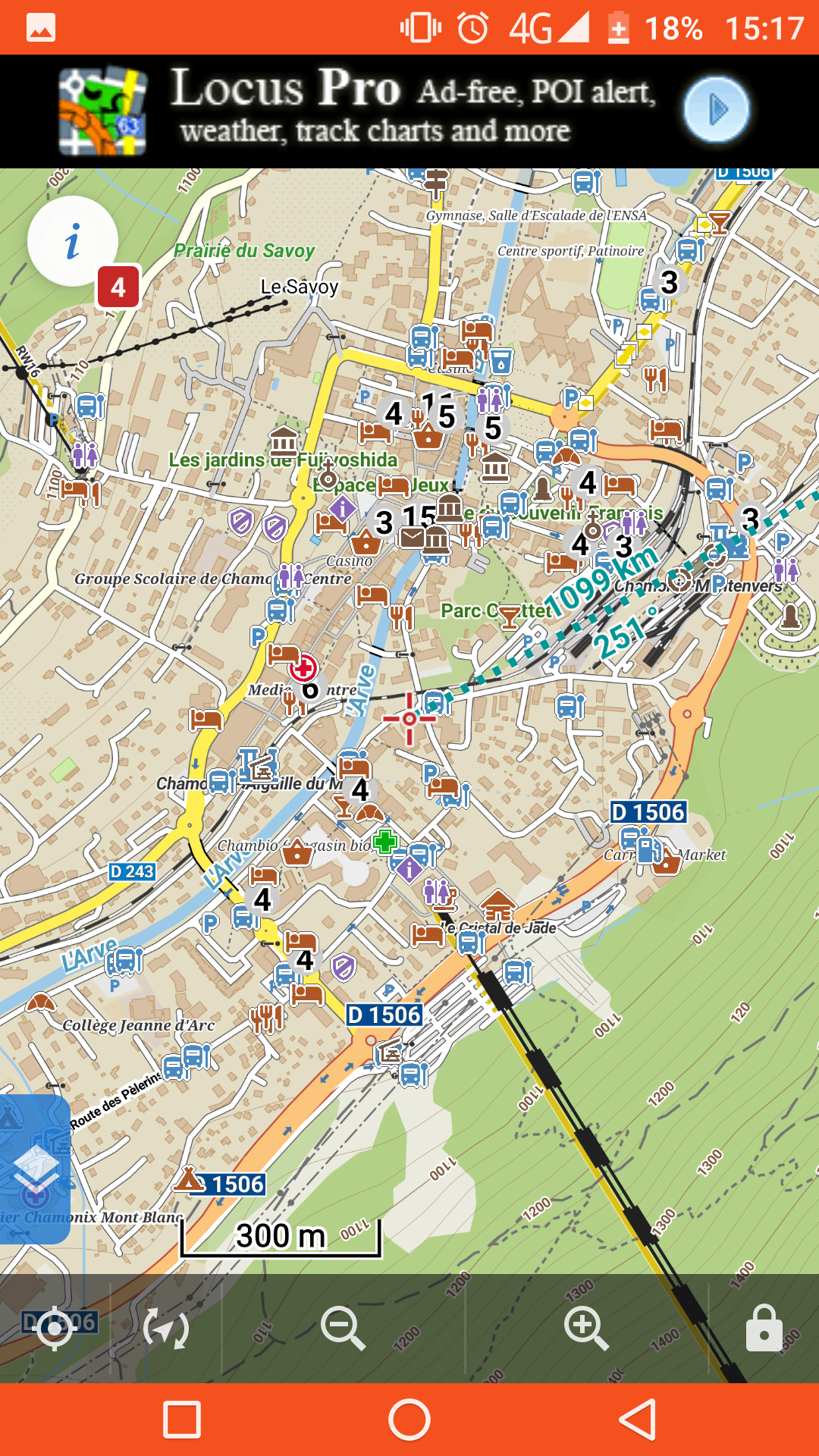Toggle map rotation mode
Image resolution: width=819 pixels, height=1456 pixels.
(166, 1328)
